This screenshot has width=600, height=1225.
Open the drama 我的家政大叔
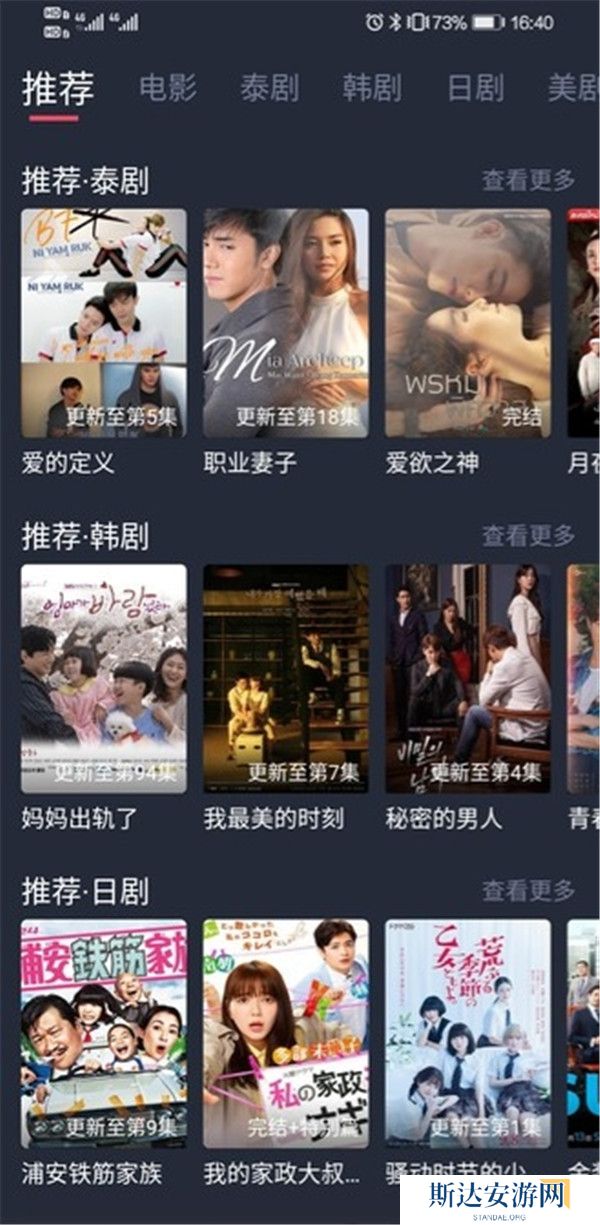[x=286, y=1033]
